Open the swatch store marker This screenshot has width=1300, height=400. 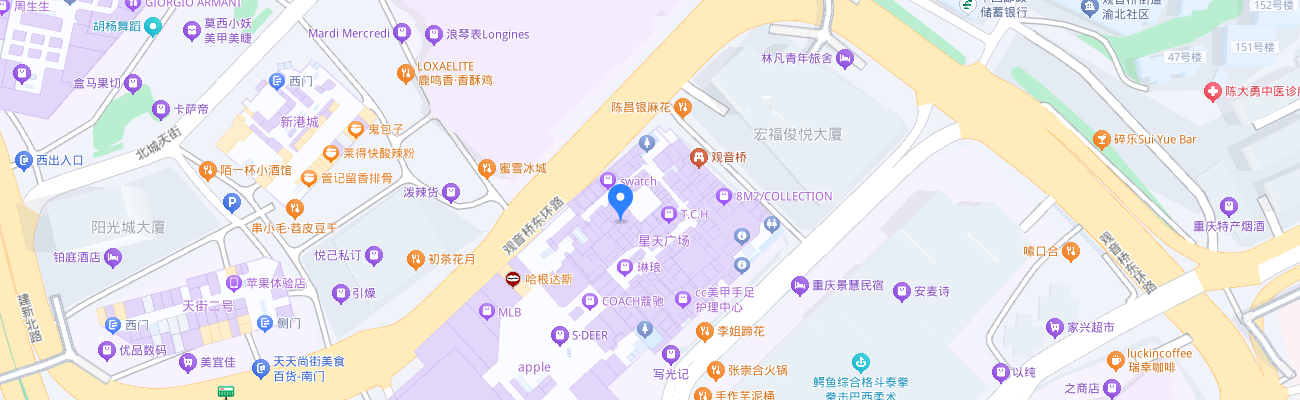pyautogui.click(x=607, y=181)
